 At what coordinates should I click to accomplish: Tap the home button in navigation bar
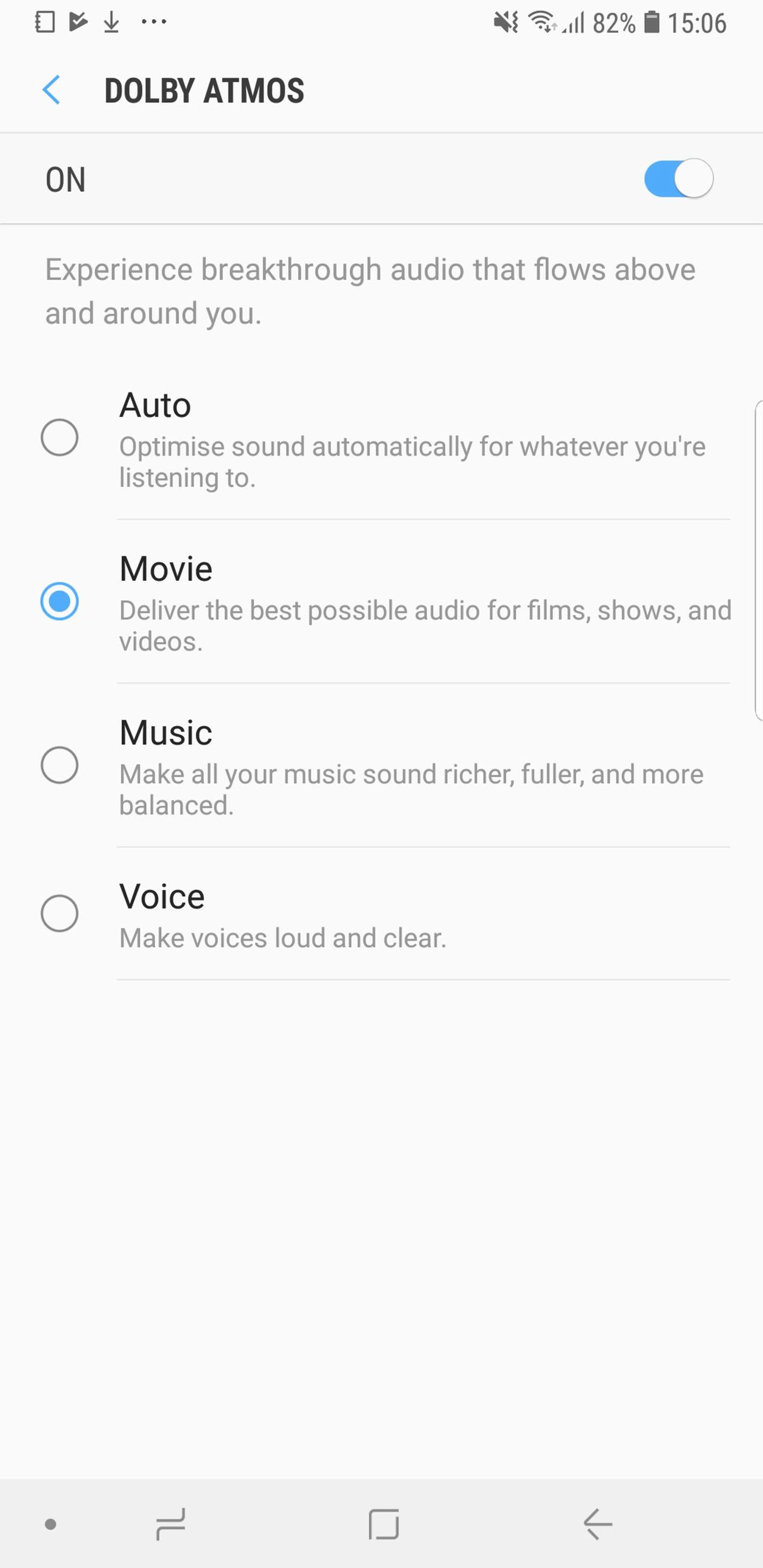[383, 1524]
